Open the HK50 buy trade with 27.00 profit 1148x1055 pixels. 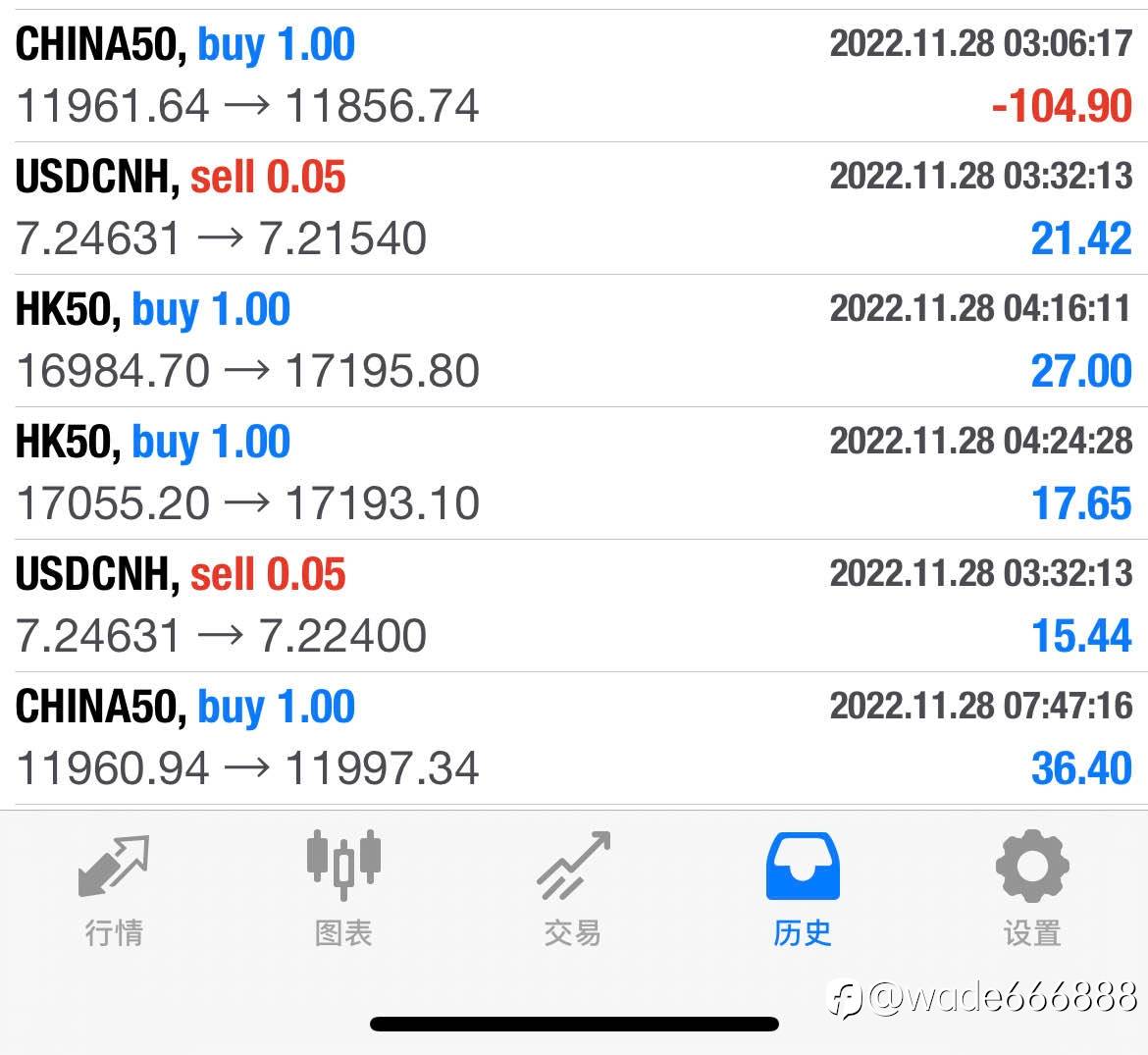(574, 341)
